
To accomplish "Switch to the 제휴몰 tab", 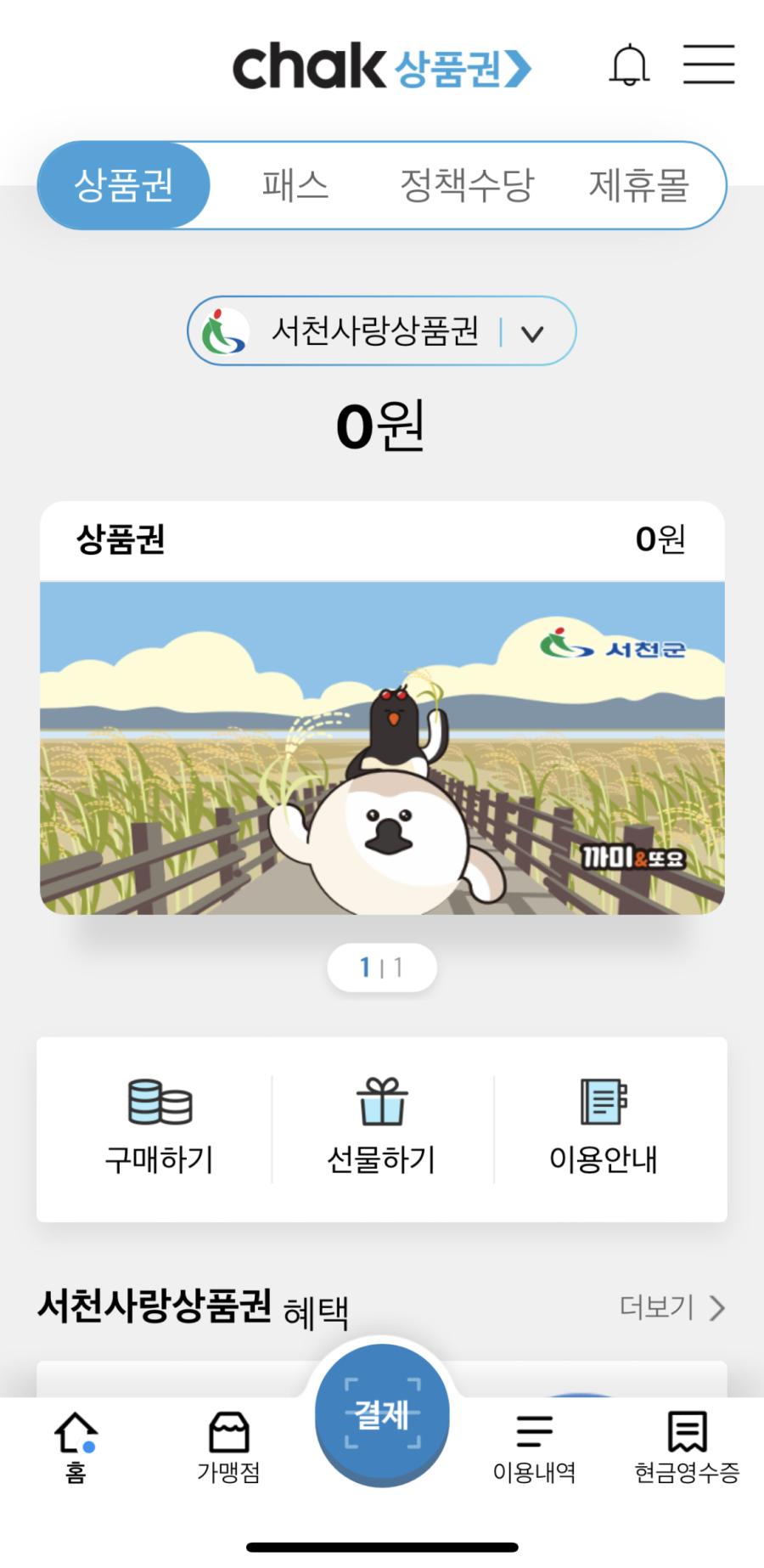I will pos(638,185).
